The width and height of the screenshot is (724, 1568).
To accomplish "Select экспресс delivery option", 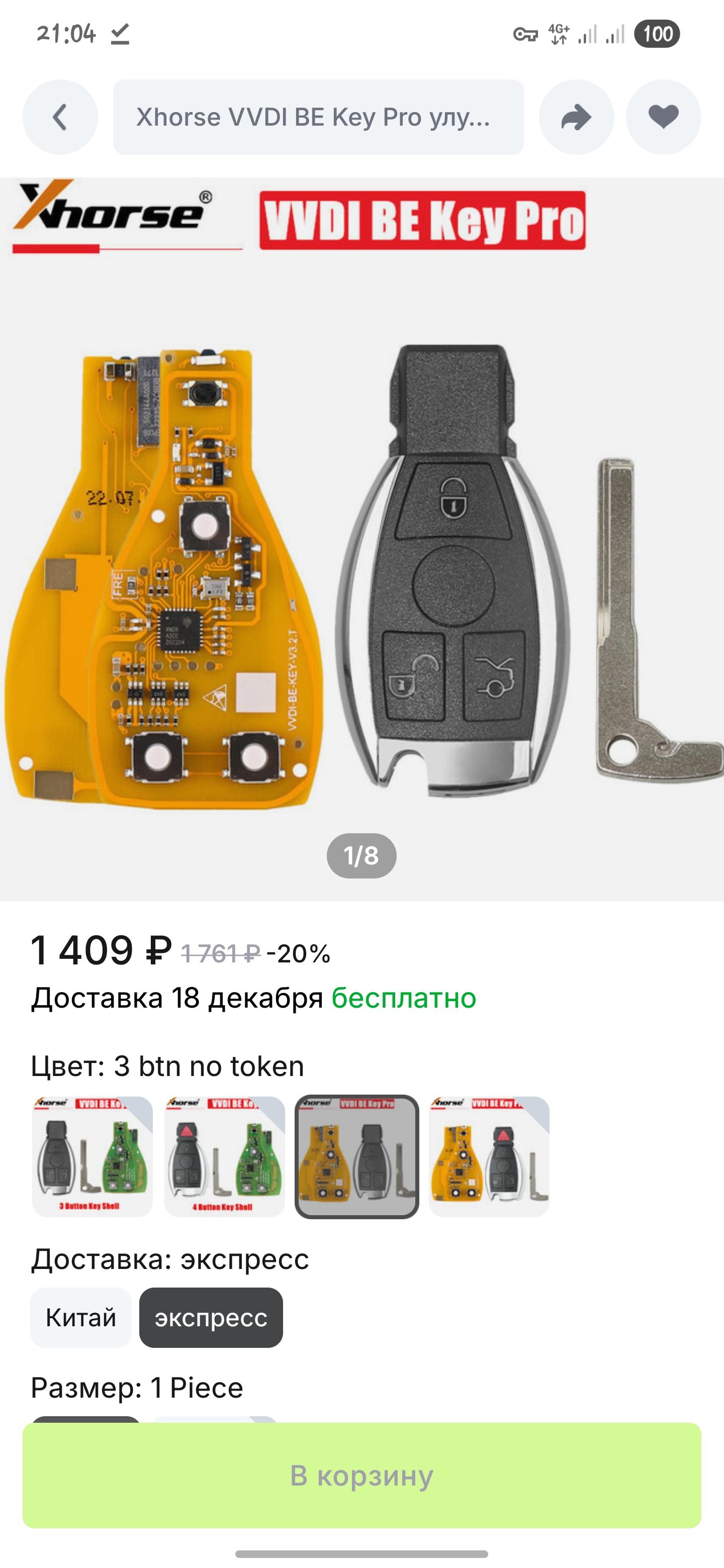I will 211,1318.
